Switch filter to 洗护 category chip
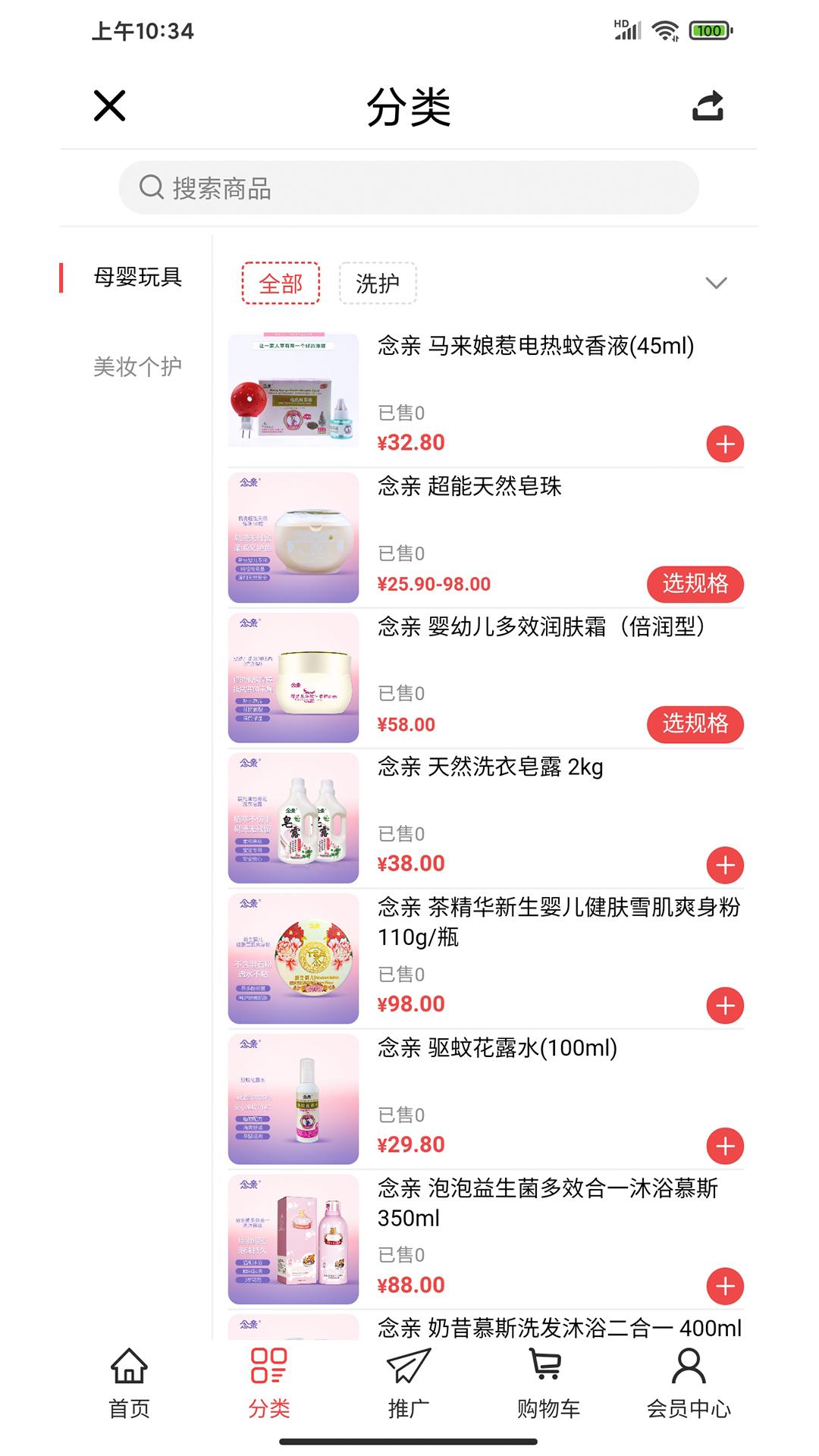This screenshot has height=1456, width=819. (x=378, y=281)
